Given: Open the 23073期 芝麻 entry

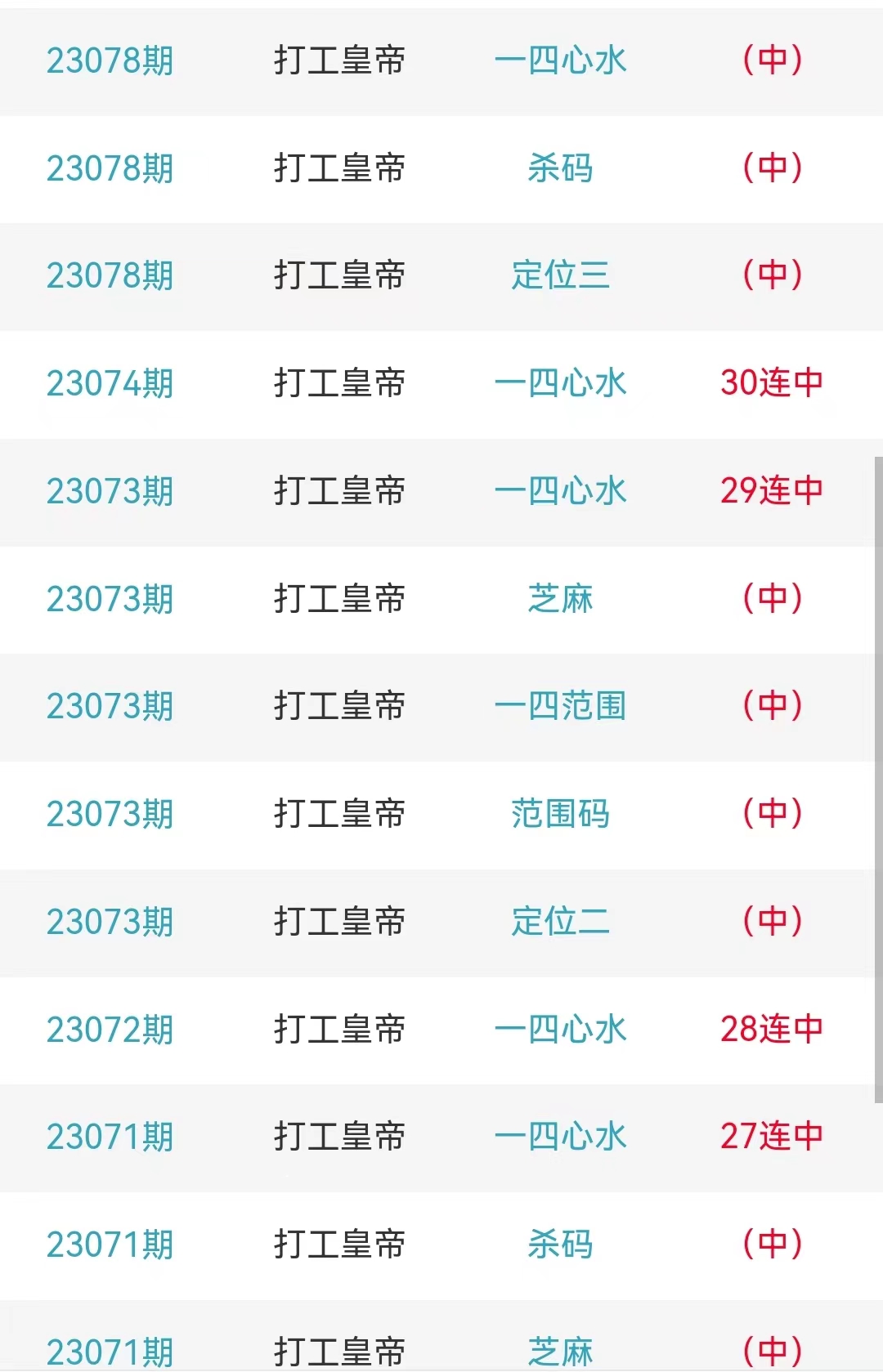Looking at the screenshot, I should coord(560,599).
